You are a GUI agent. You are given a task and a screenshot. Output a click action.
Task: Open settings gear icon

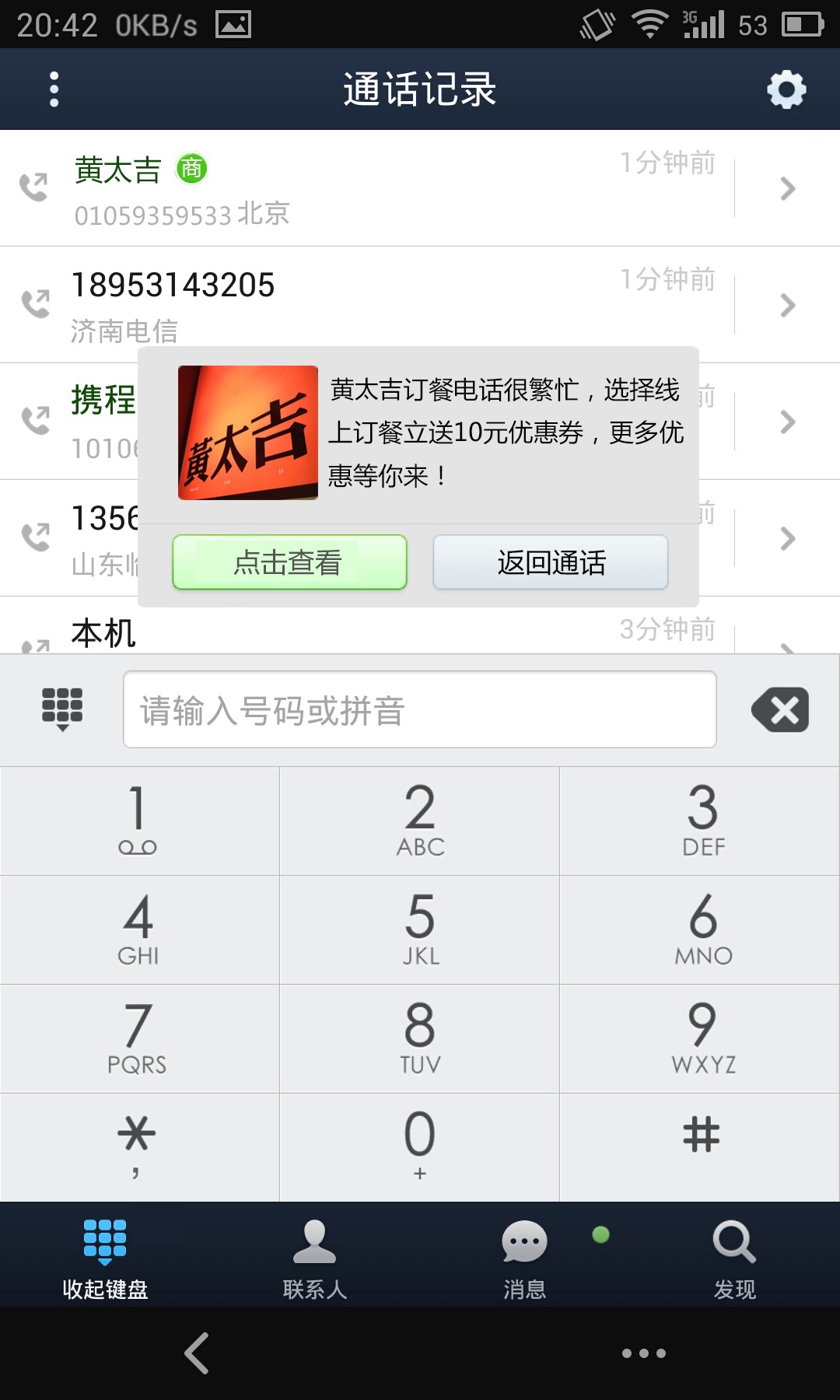[786, 89]
